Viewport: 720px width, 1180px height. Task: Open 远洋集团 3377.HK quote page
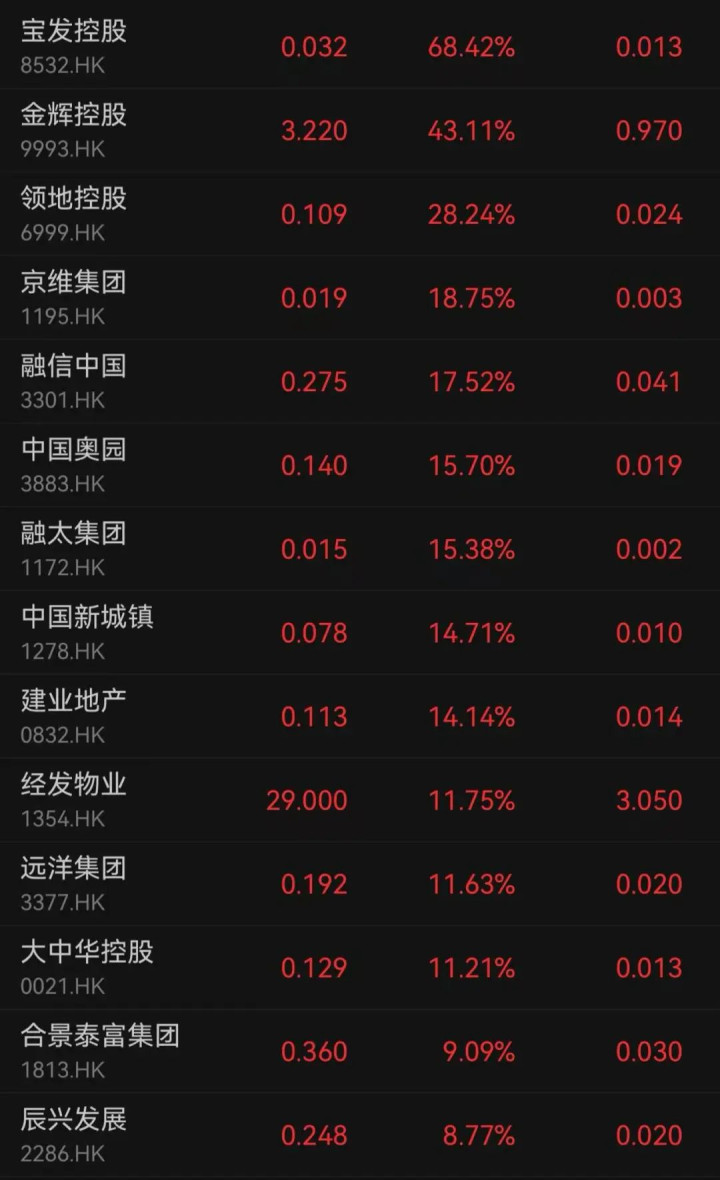click(x=360, y=883)
